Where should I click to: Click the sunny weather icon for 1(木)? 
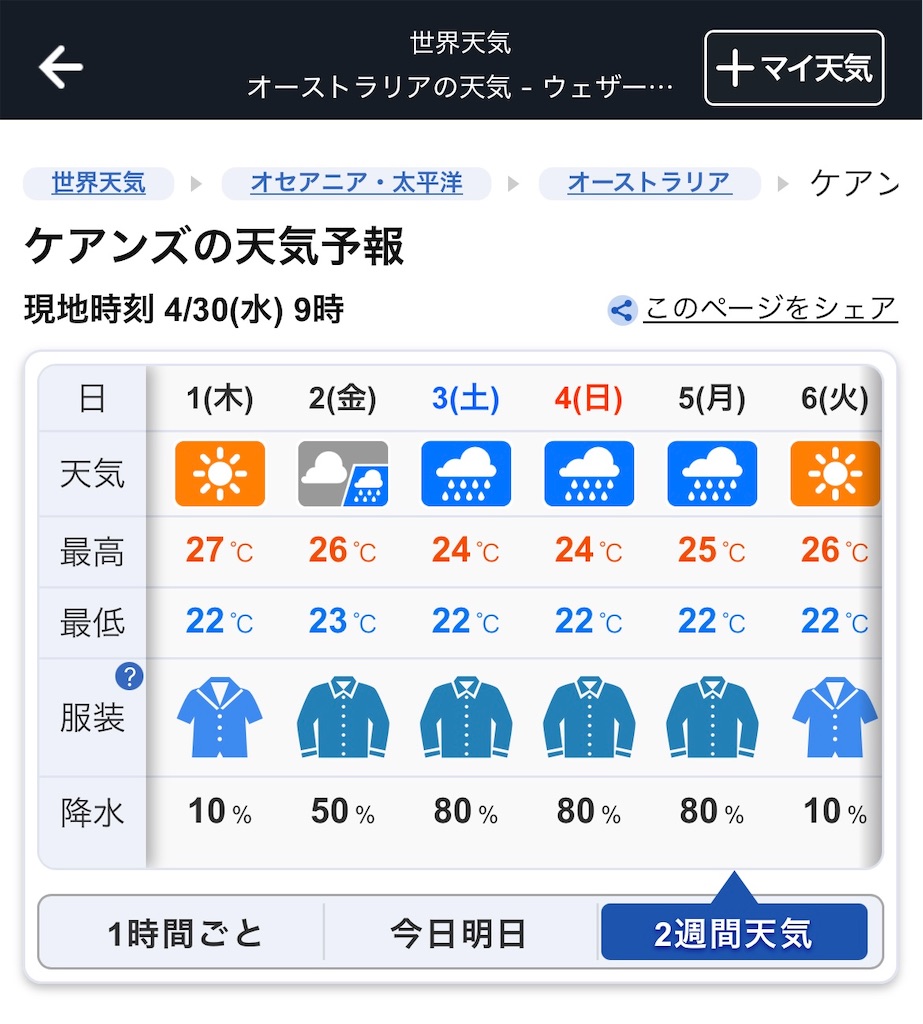tap(219, 473)
